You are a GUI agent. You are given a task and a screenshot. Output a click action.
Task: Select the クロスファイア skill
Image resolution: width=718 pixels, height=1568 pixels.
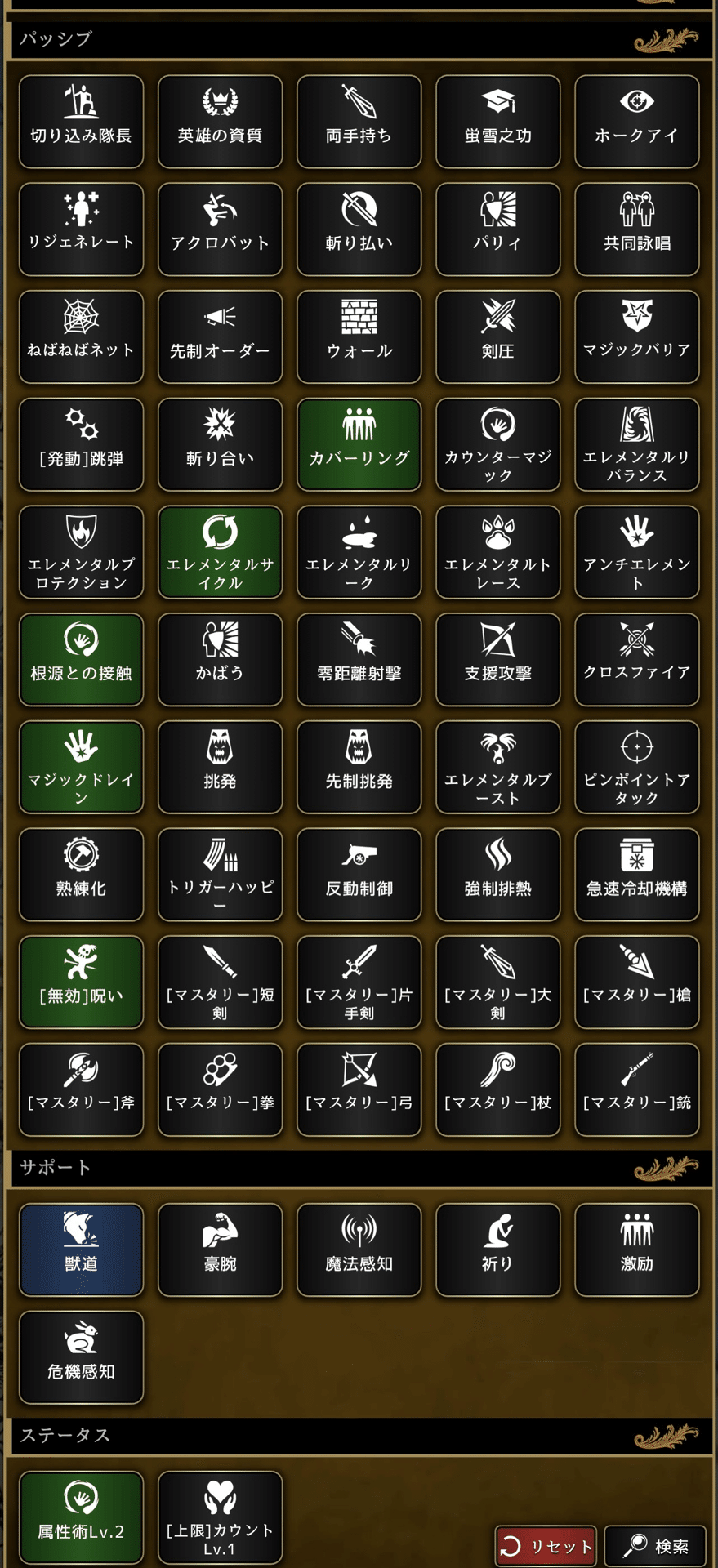click(637, 660)
